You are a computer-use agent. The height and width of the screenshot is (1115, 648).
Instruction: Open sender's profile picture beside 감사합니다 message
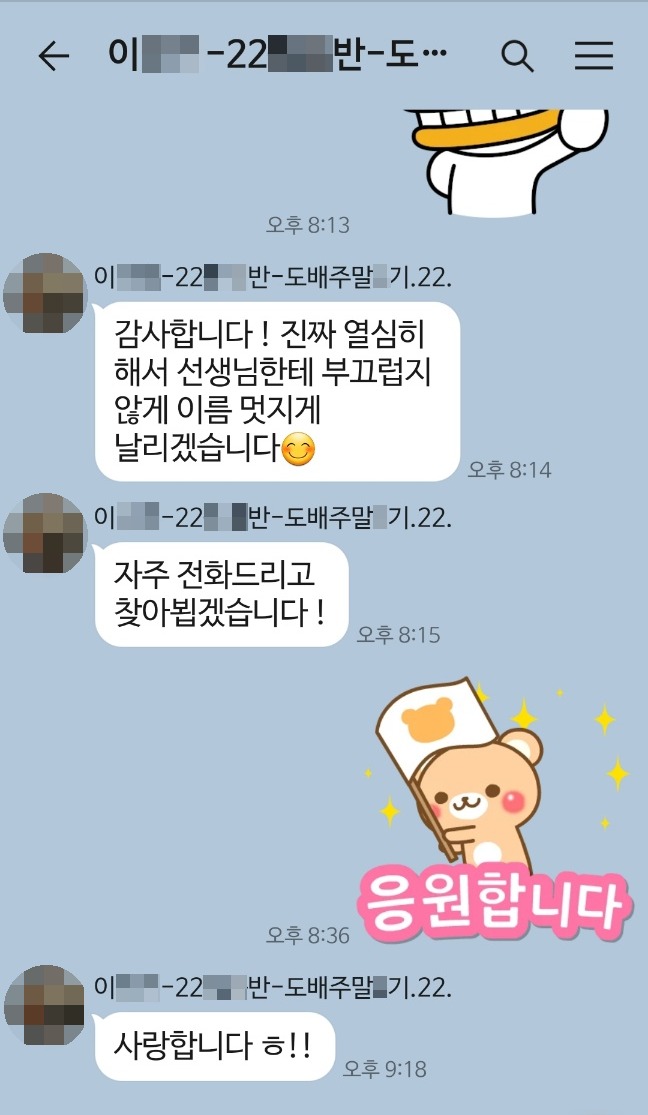click(44, 298)
